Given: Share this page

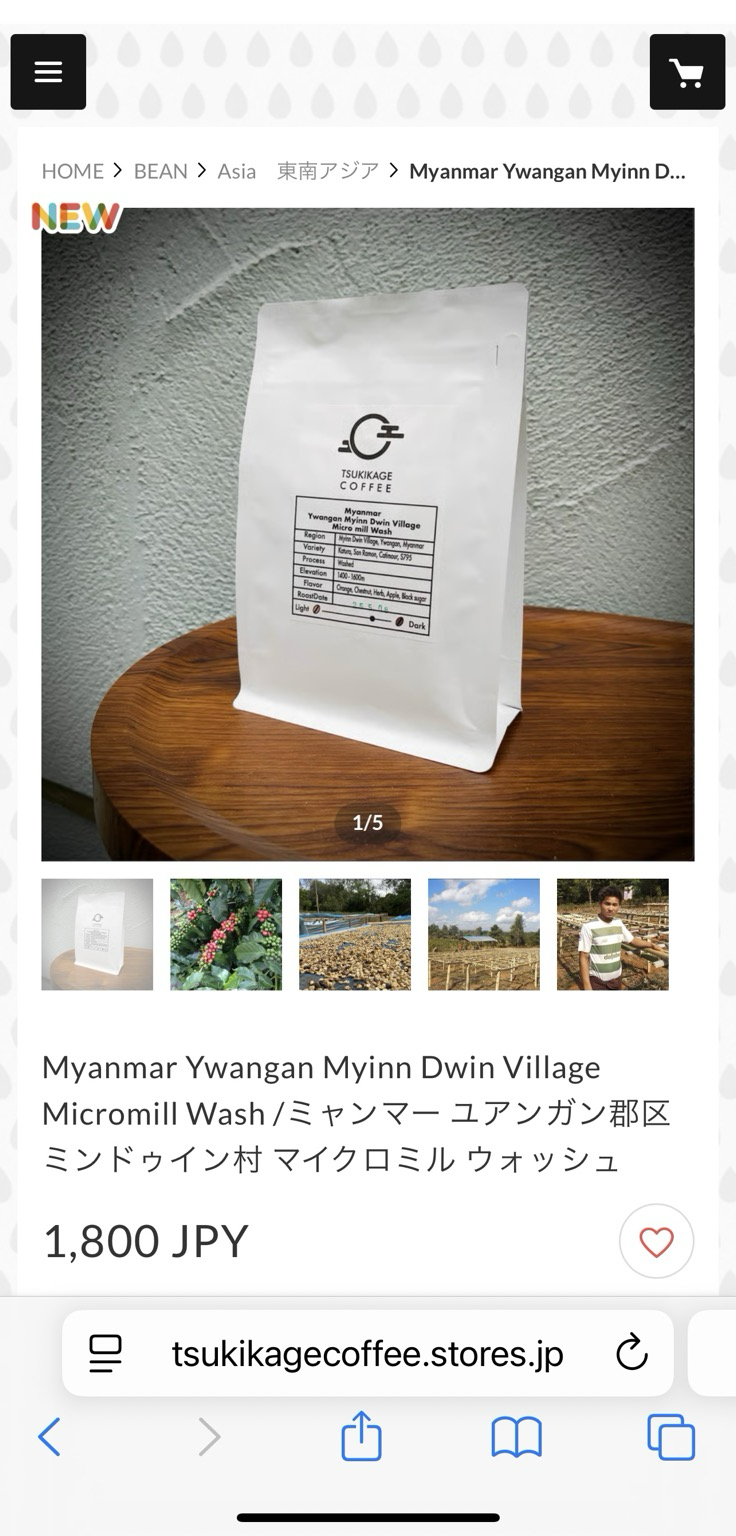Looking at the screenshot, I should coord(361,1436).
